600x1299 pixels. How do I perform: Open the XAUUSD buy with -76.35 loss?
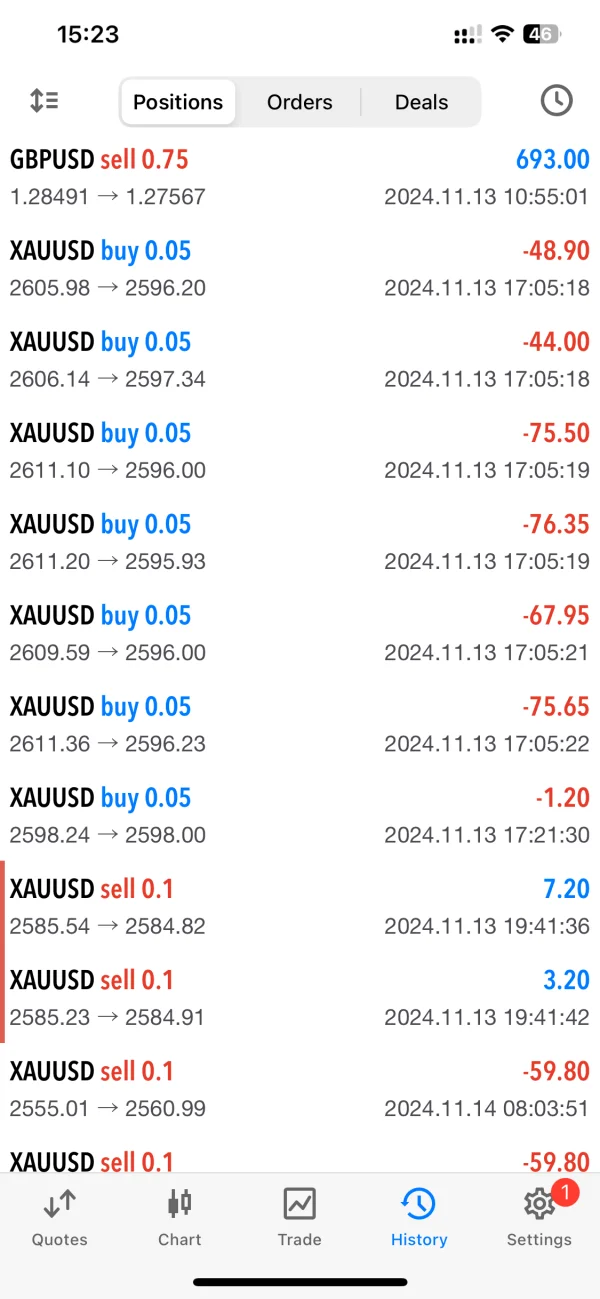click(300, 541)
